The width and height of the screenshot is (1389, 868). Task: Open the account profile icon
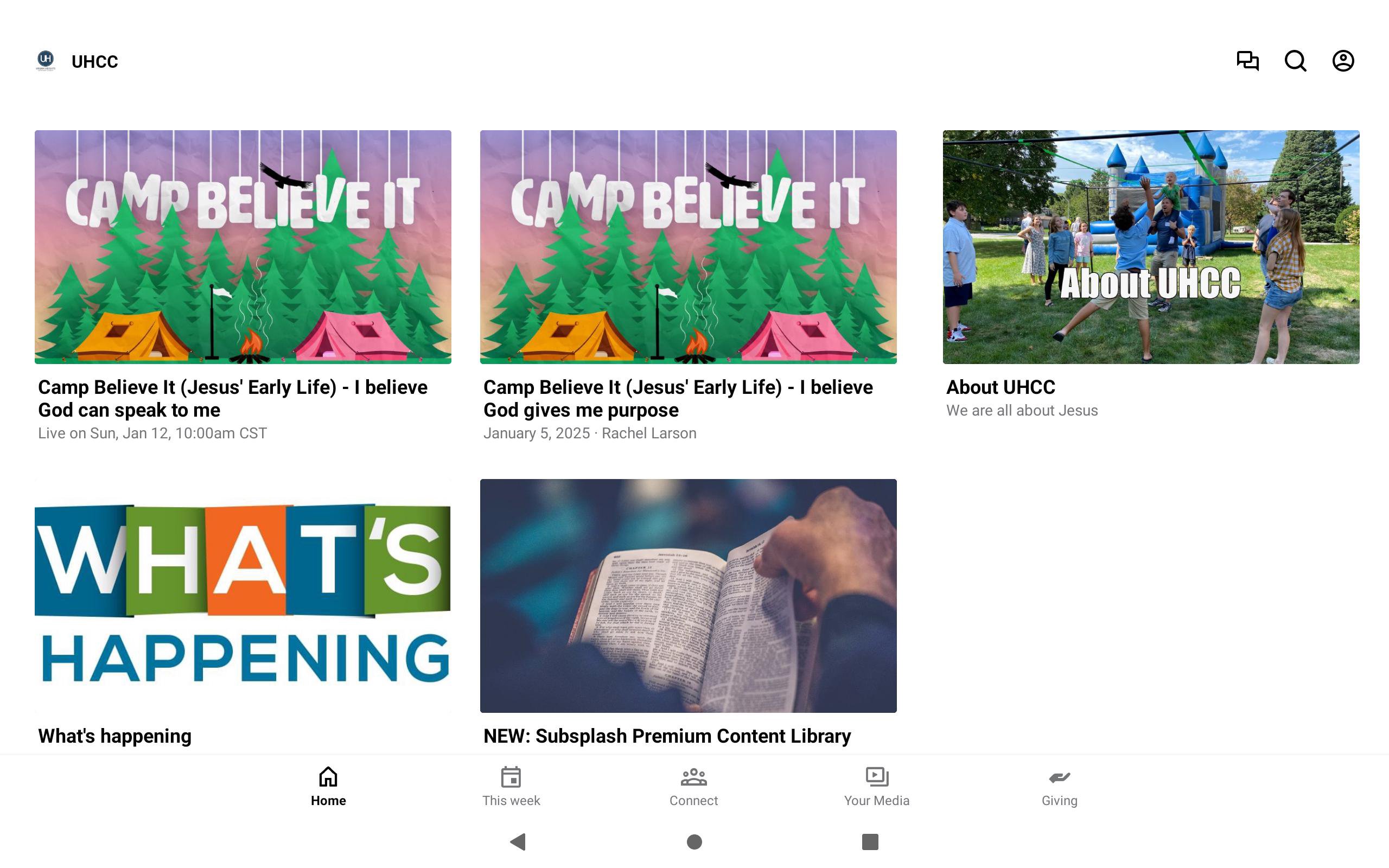pos(1342,61)
